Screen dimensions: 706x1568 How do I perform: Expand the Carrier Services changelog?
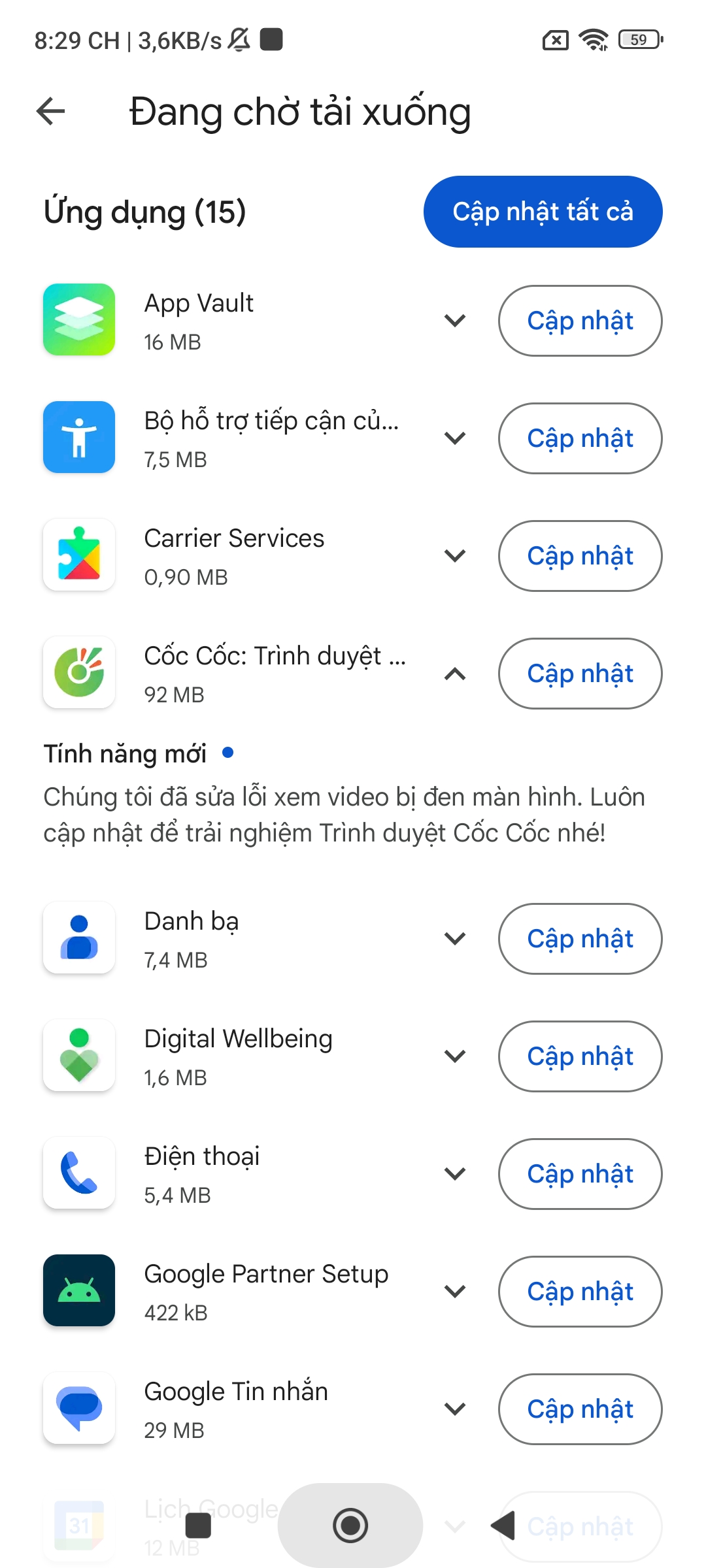tap(455, 556)
